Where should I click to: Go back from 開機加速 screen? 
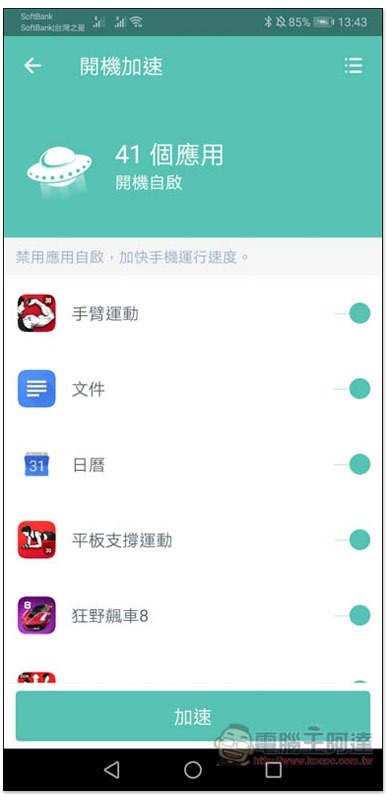coord(32,66)
